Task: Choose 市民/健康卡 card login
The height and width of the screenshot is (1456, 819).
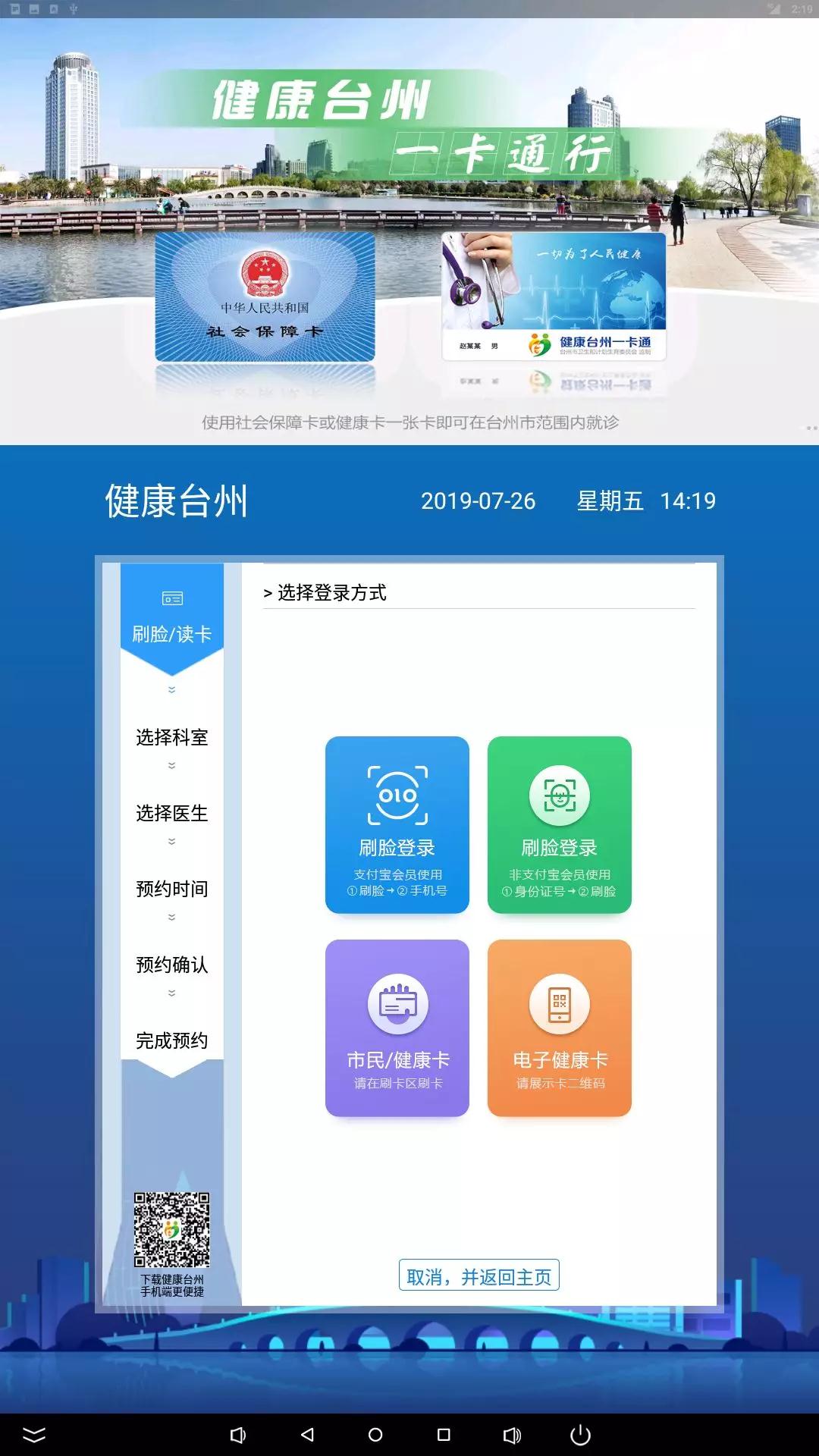Action: tap(397, 1028)
